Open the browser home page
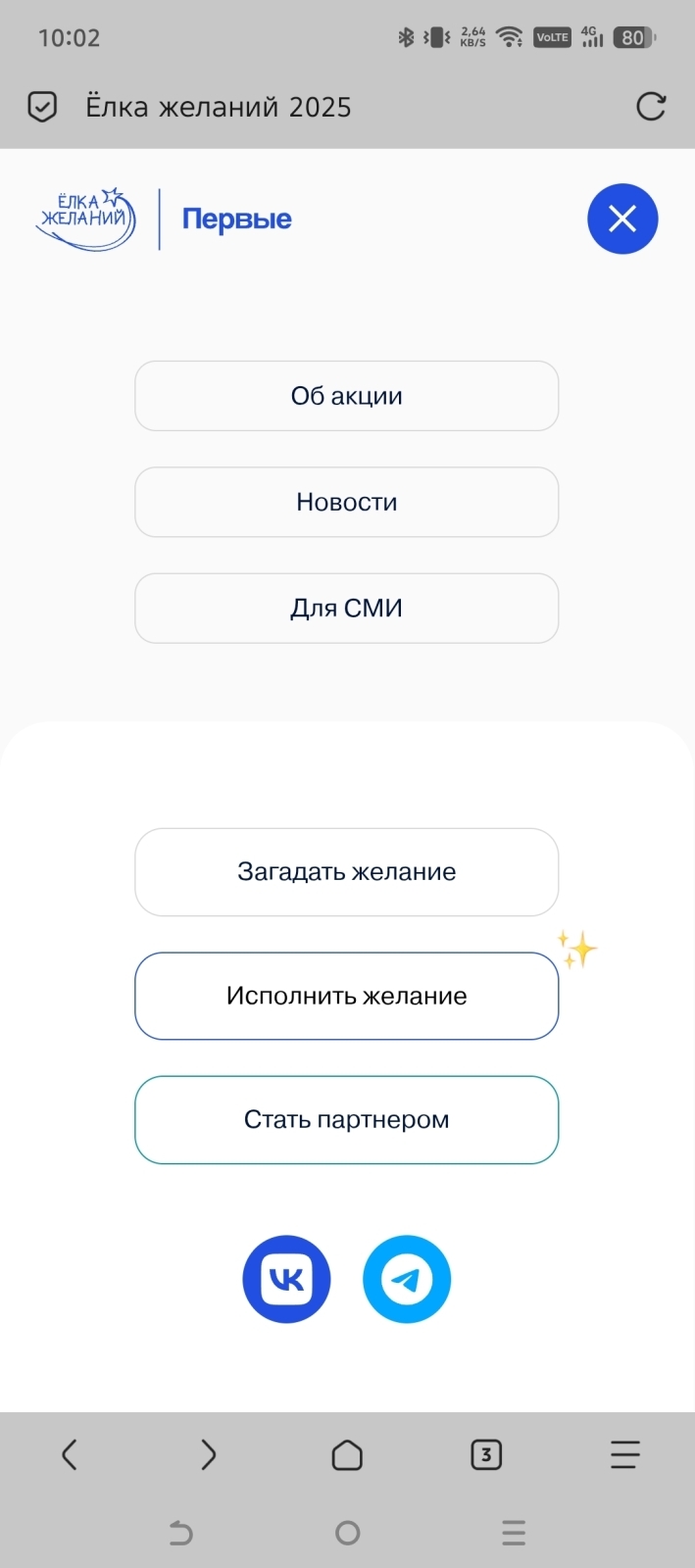 347,1454
